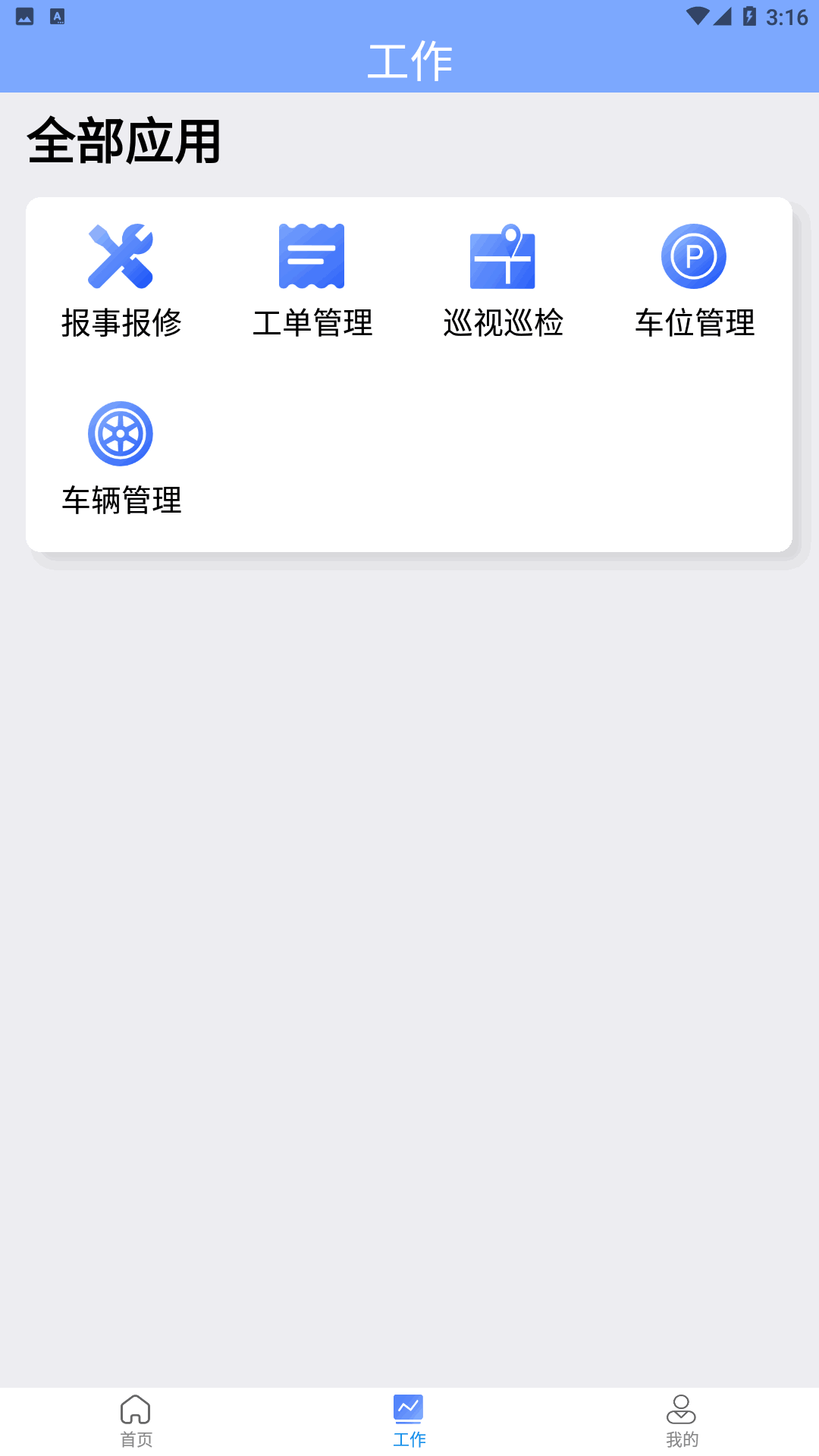Select the 工作 work tab
Image resolution: width=819 pixels, height=1456 pixels.
point(409,1421)
